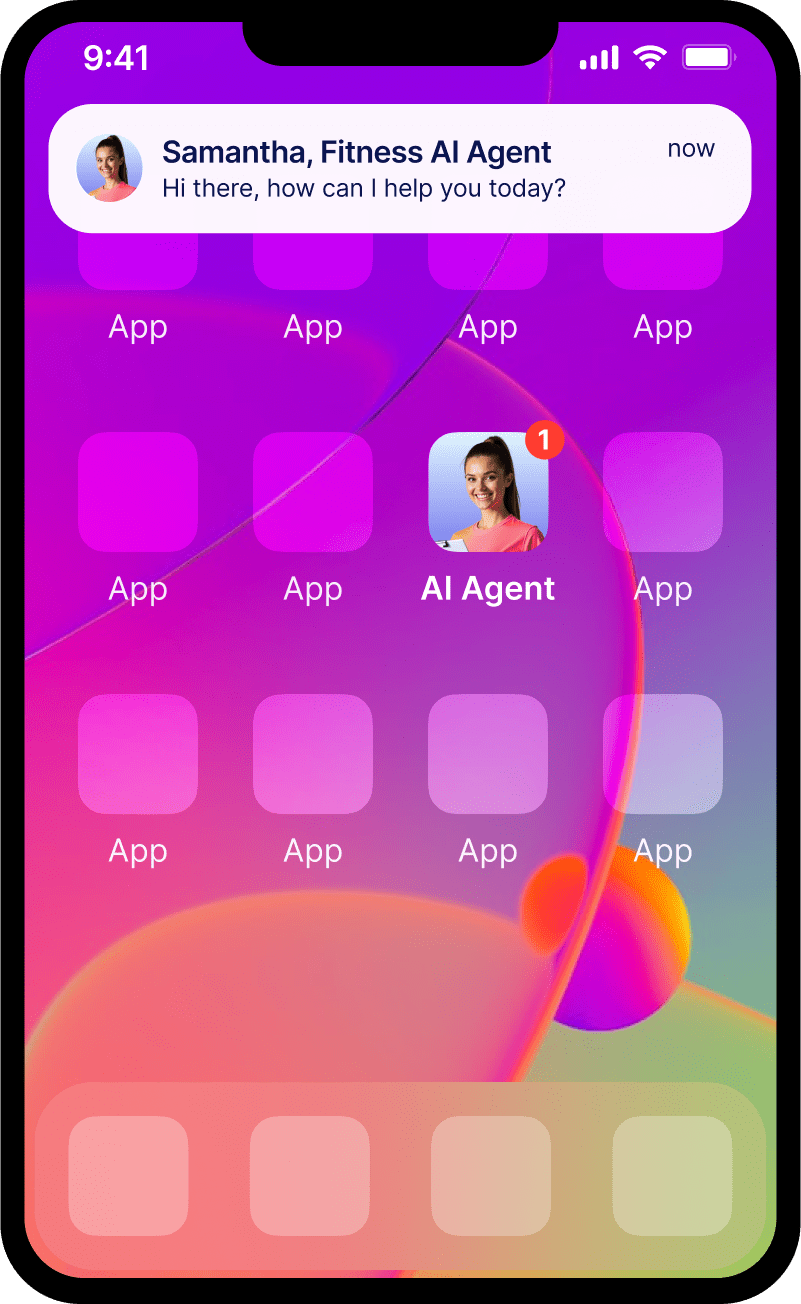801x1304 pixels.
Task: Open the Samantha Fitness AI Agent app
Action: (488, 492)
